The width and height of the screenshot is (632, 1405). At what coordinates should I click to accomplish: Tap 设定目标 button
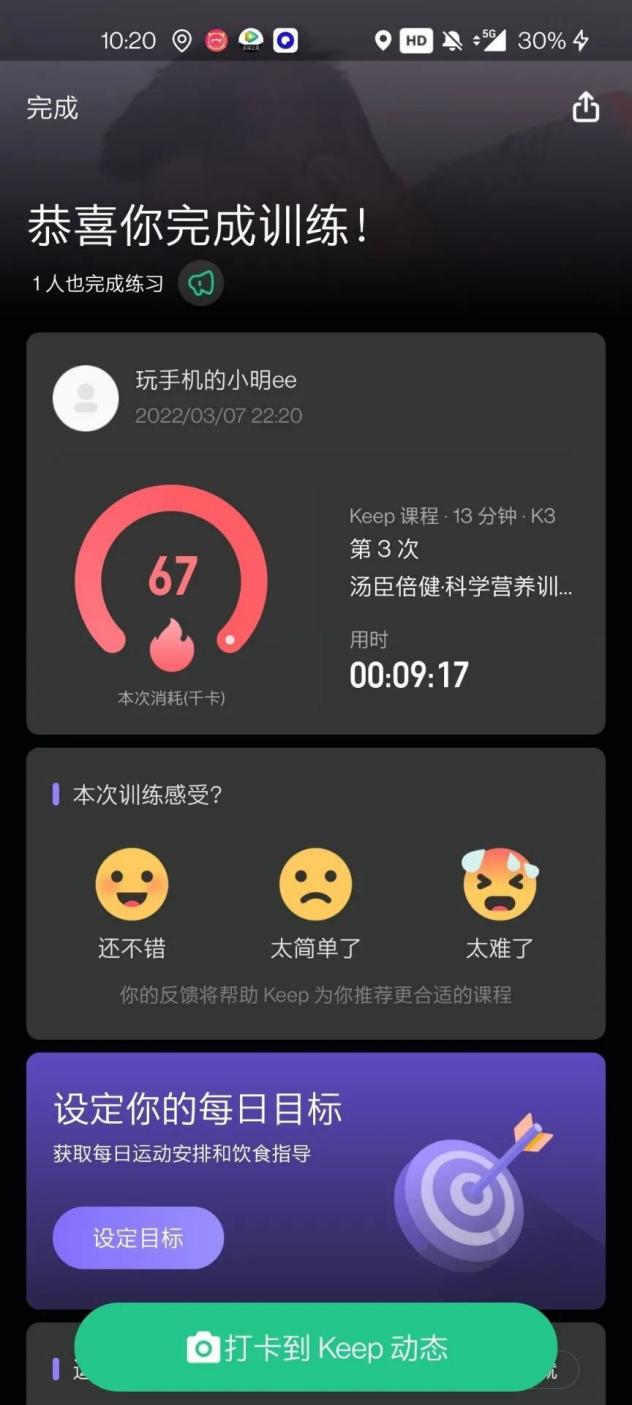138,1238
